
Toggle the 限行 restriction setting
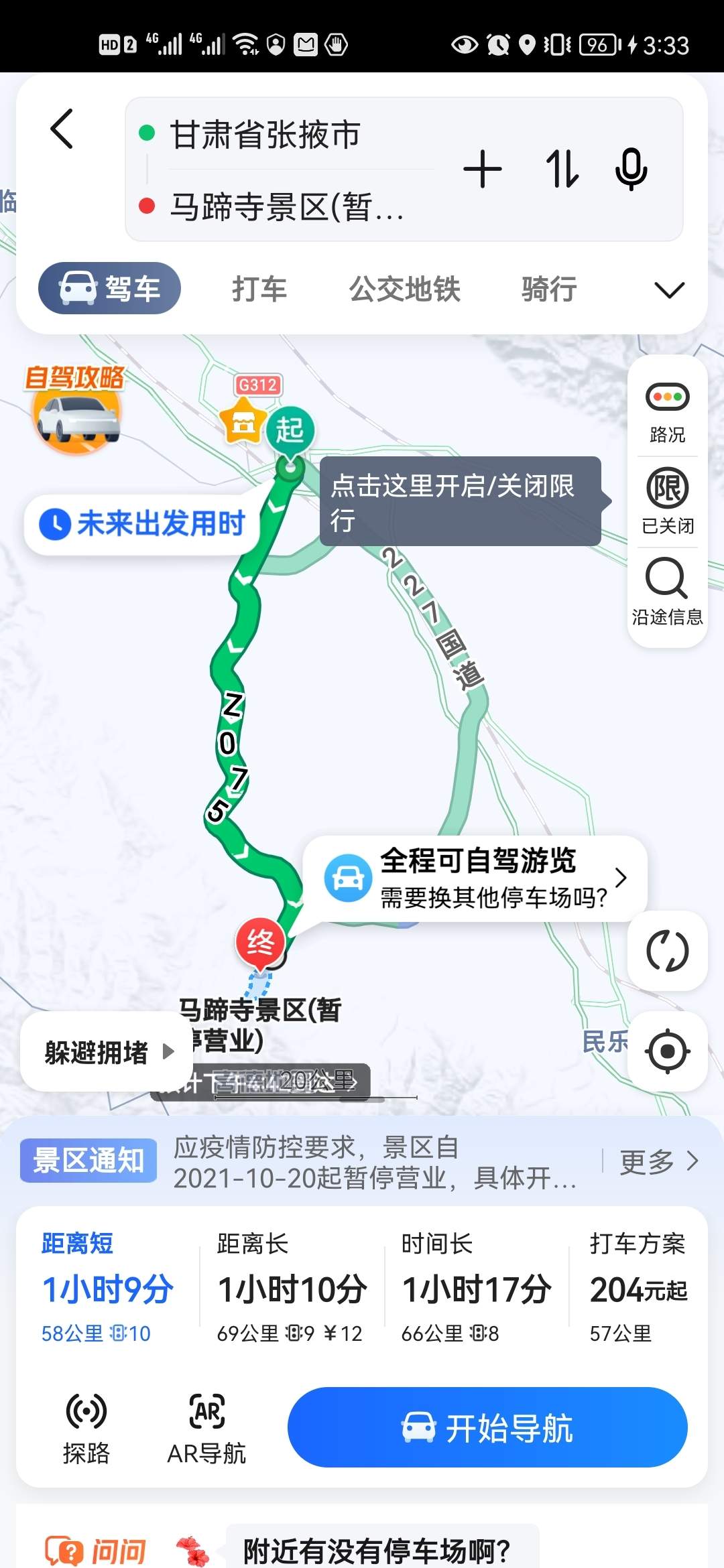click(667, 501)
